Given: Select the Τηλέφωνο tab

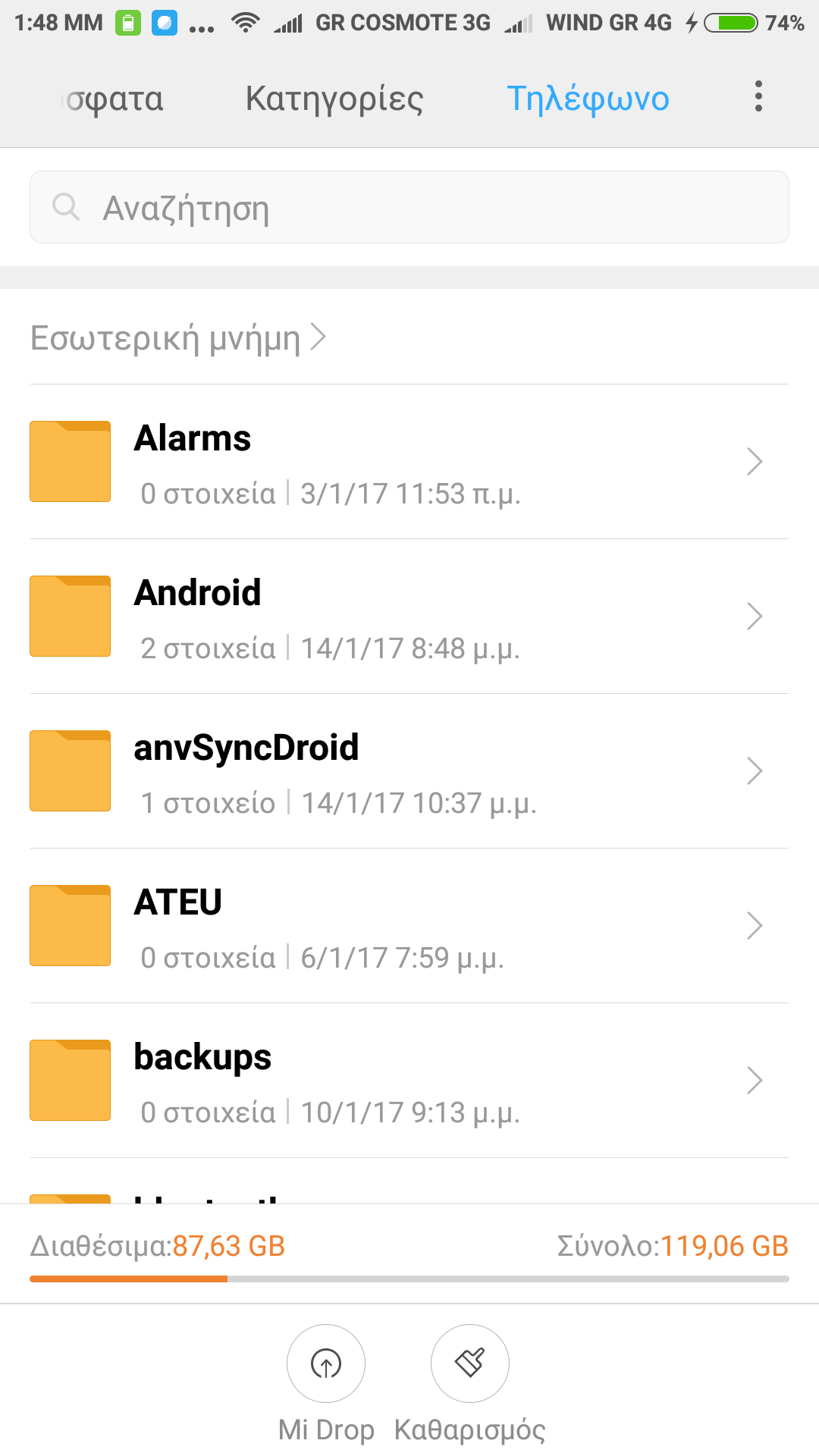Looking at the screenshot, I should point(588,99).
